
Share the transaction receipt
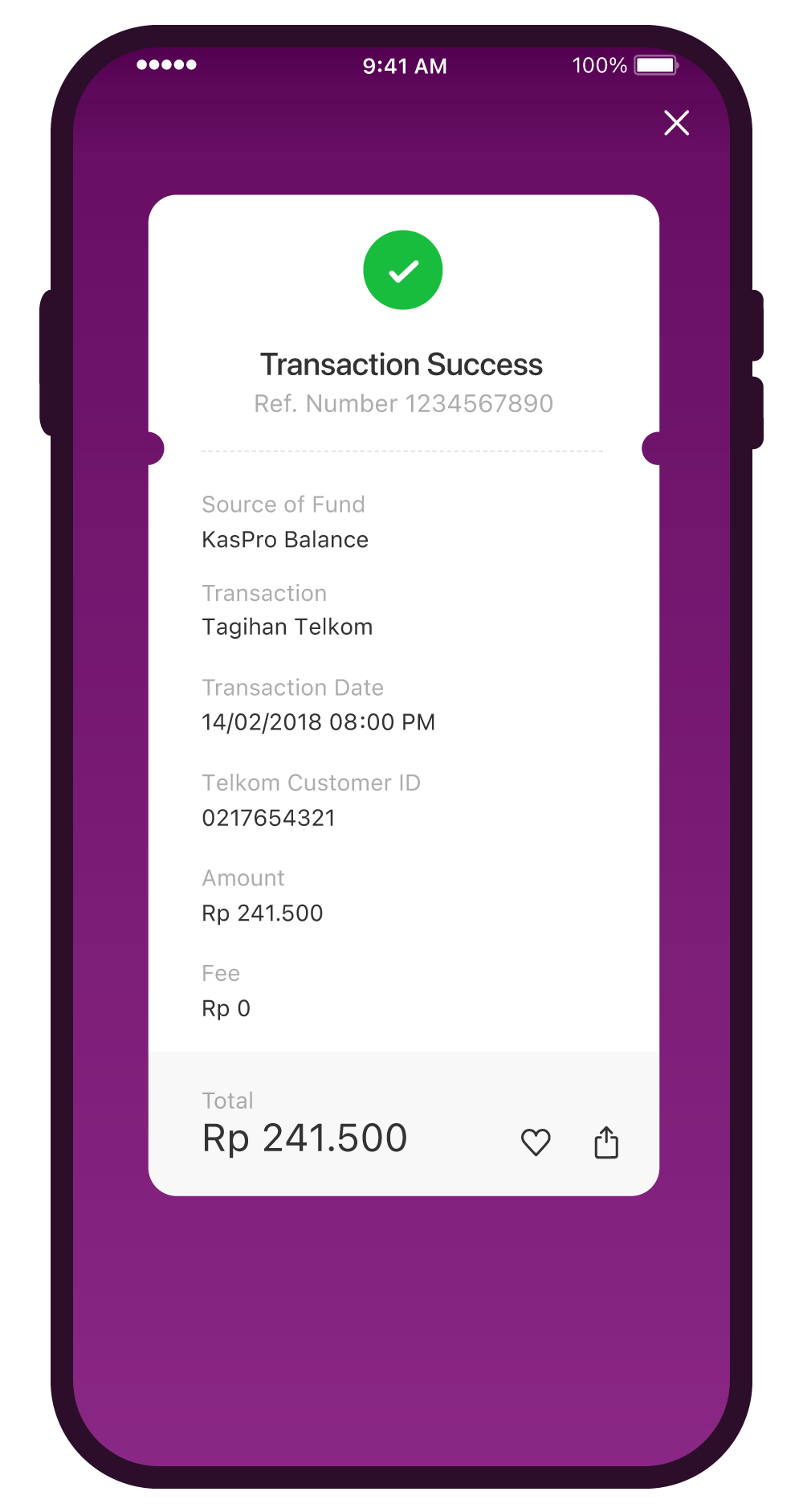click(x=606, y=1142)
